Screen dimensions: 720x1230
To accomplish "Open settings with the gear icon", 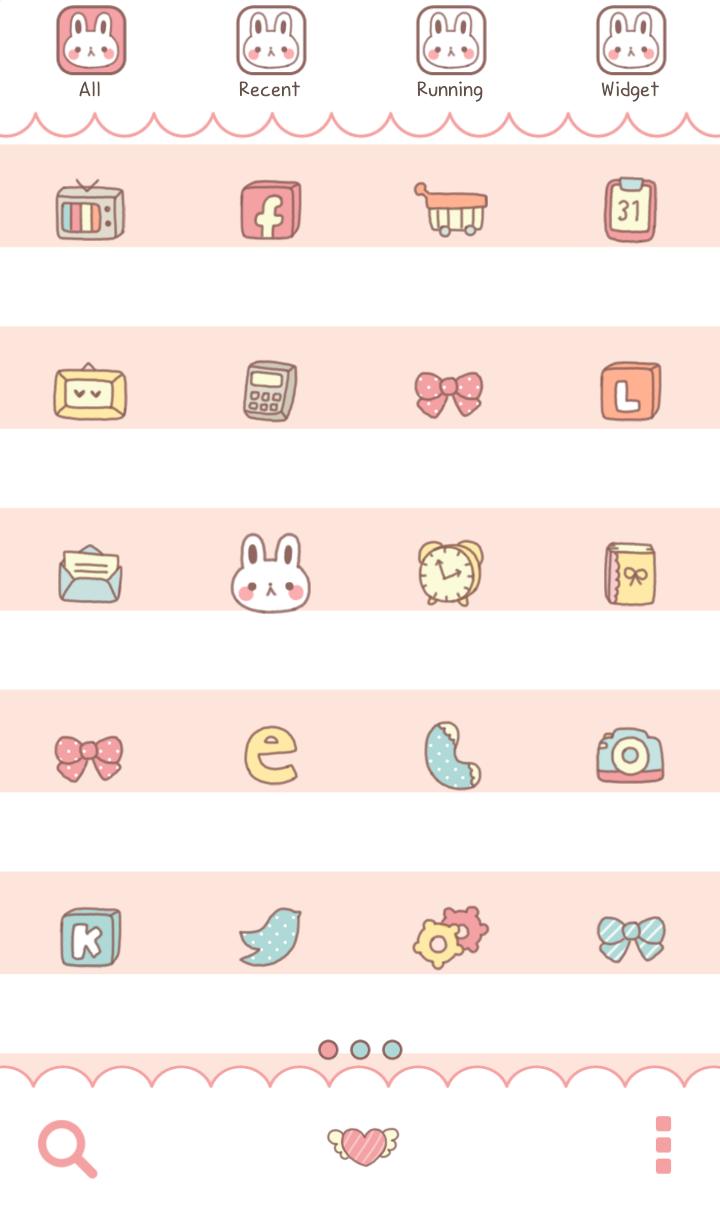I will (x=451, y=937).
